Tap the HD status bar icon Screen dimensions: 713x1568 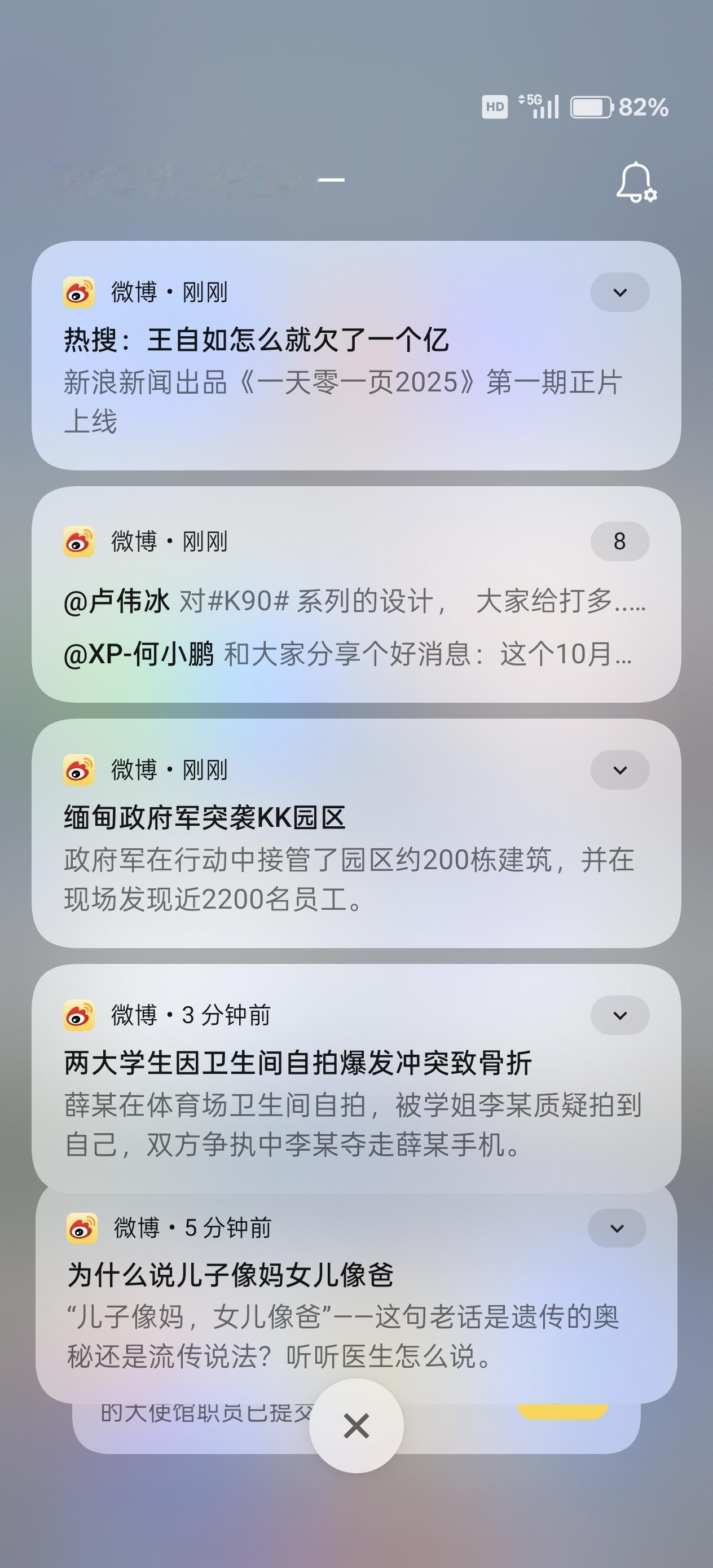495,107
